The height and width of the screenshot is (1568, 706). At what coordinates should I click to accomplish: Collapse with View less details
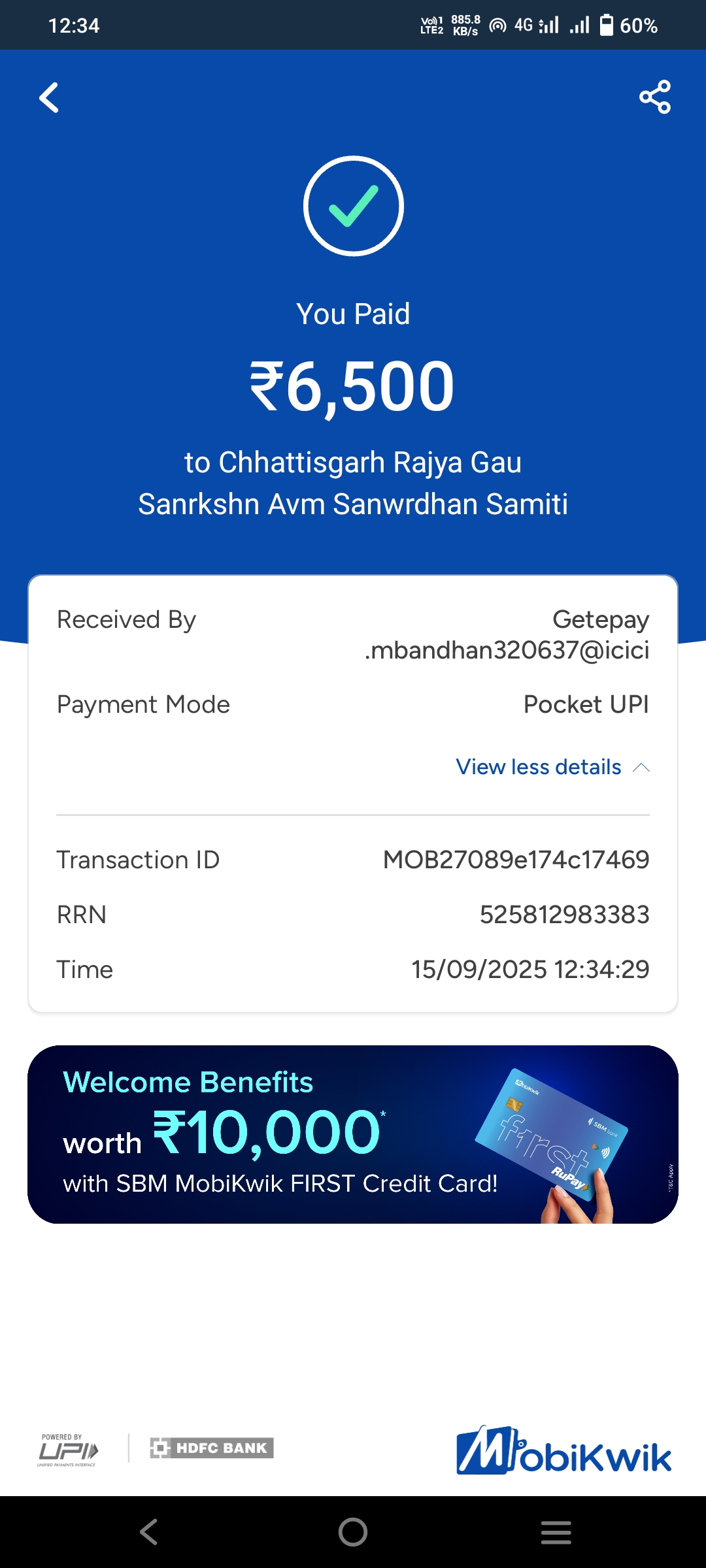click(x=552, y=767)
